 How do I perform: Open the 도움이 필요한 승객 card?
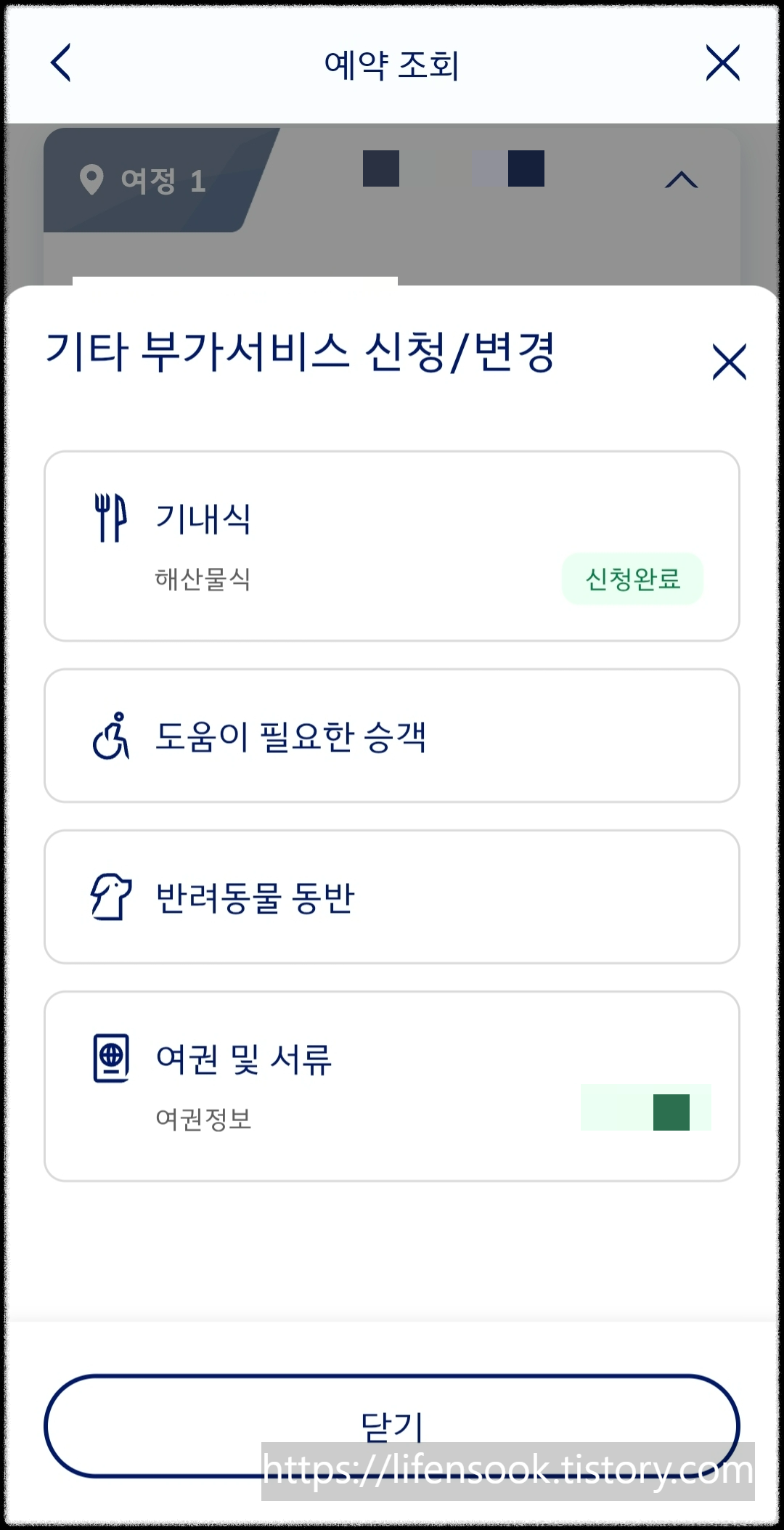(x=392, y=737)
